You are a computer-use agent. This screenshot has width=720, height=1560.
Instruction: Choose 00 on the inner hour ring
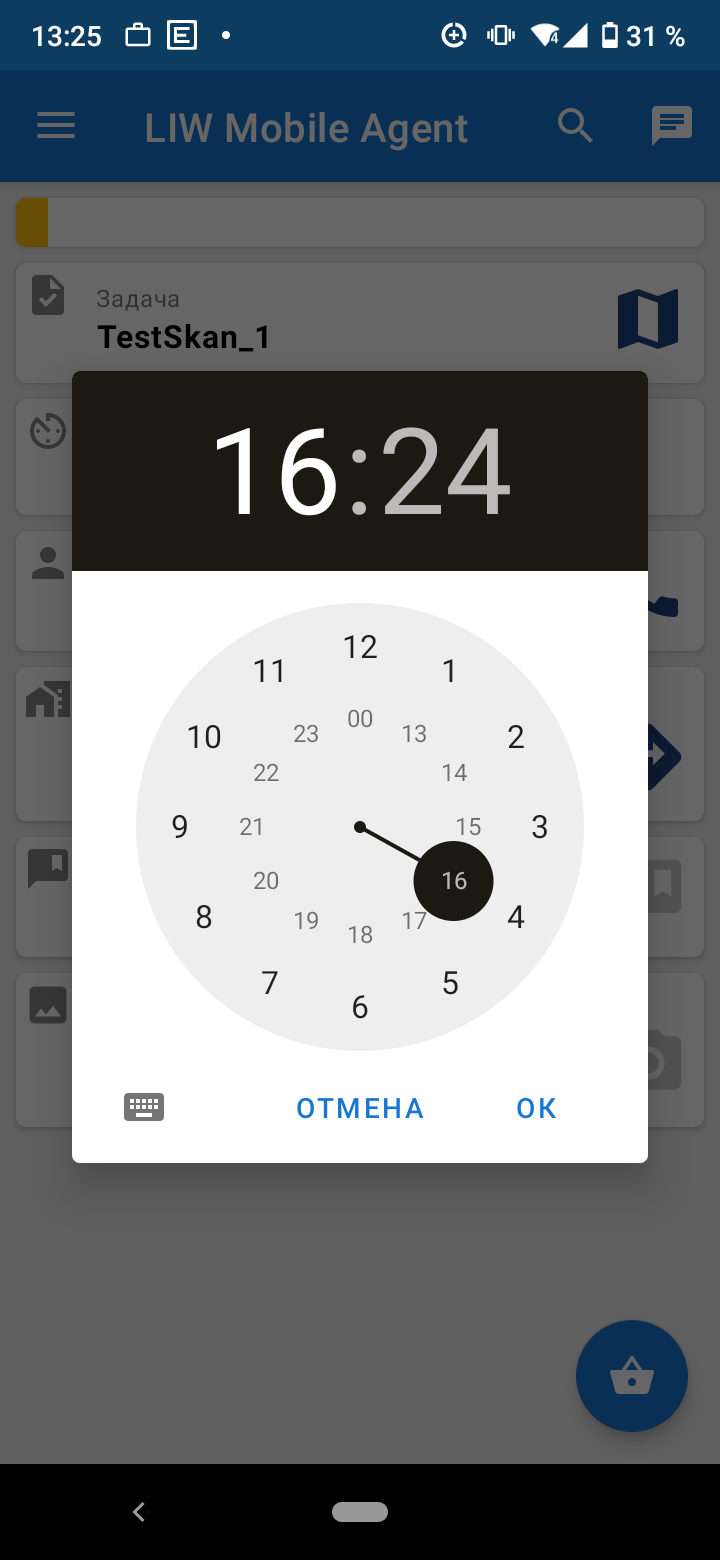[x=360, y=718]
